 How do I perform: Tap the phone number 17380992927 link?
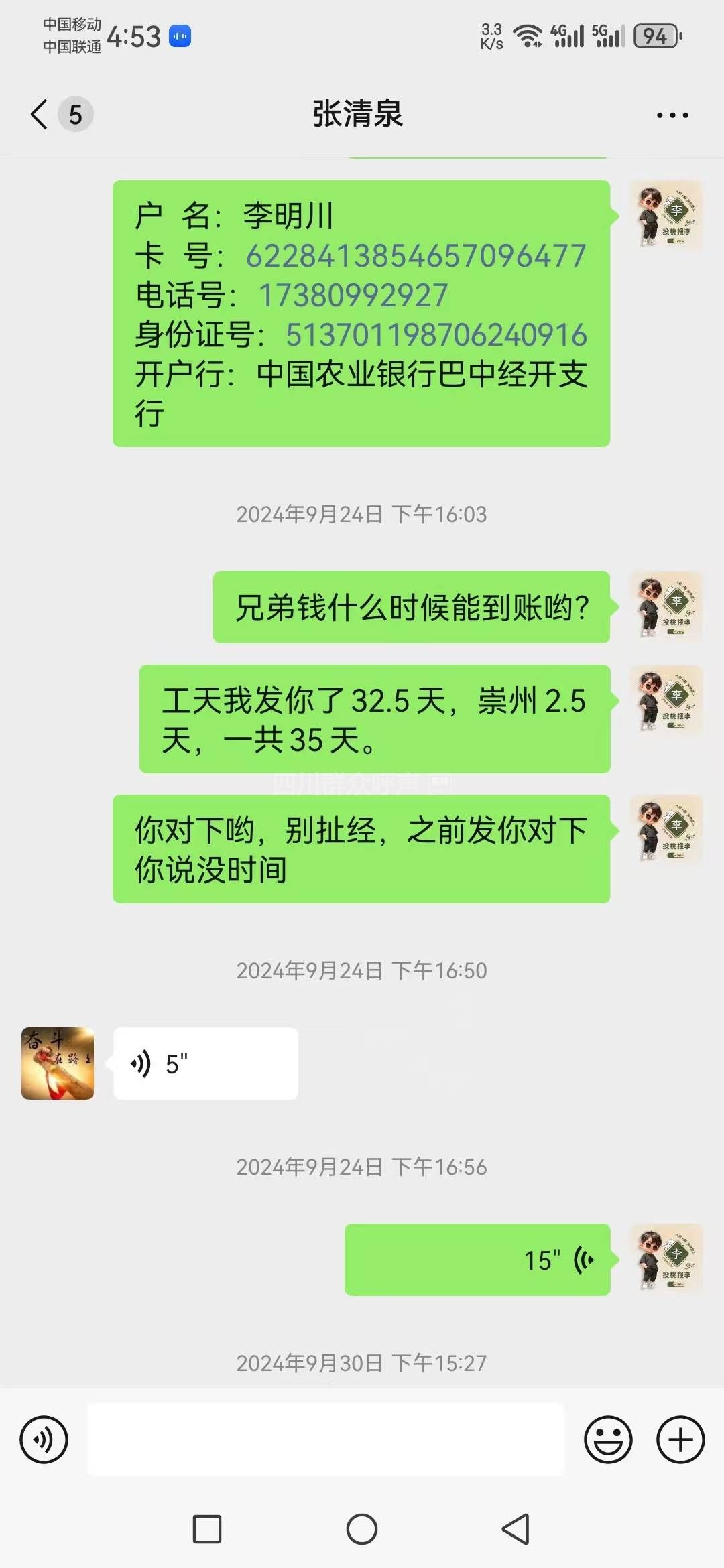pos(353,296)
